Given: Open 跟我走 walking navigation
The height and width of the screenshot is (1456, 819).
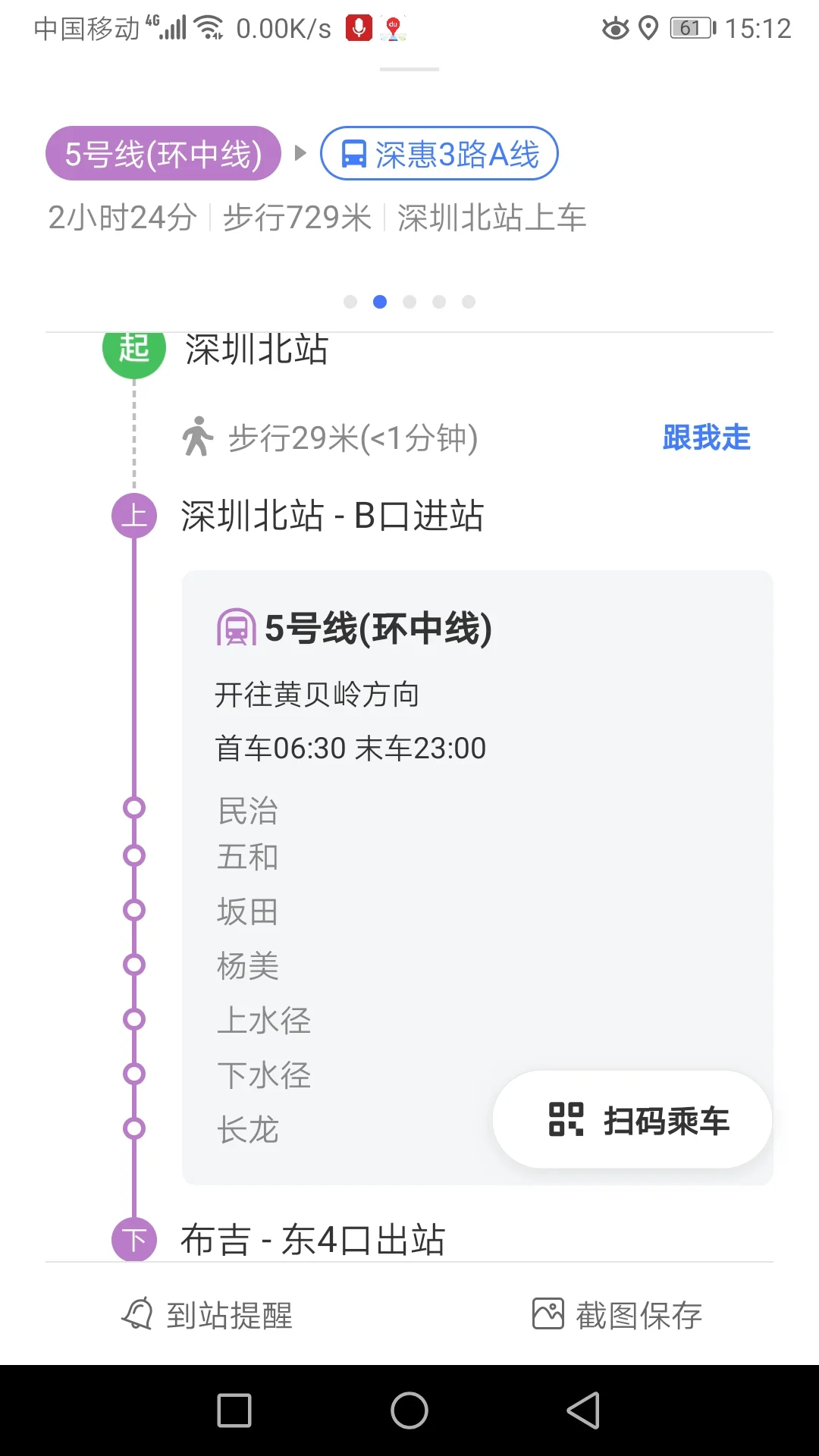Looking at the screenshot, I should click(x=708, y=438).
